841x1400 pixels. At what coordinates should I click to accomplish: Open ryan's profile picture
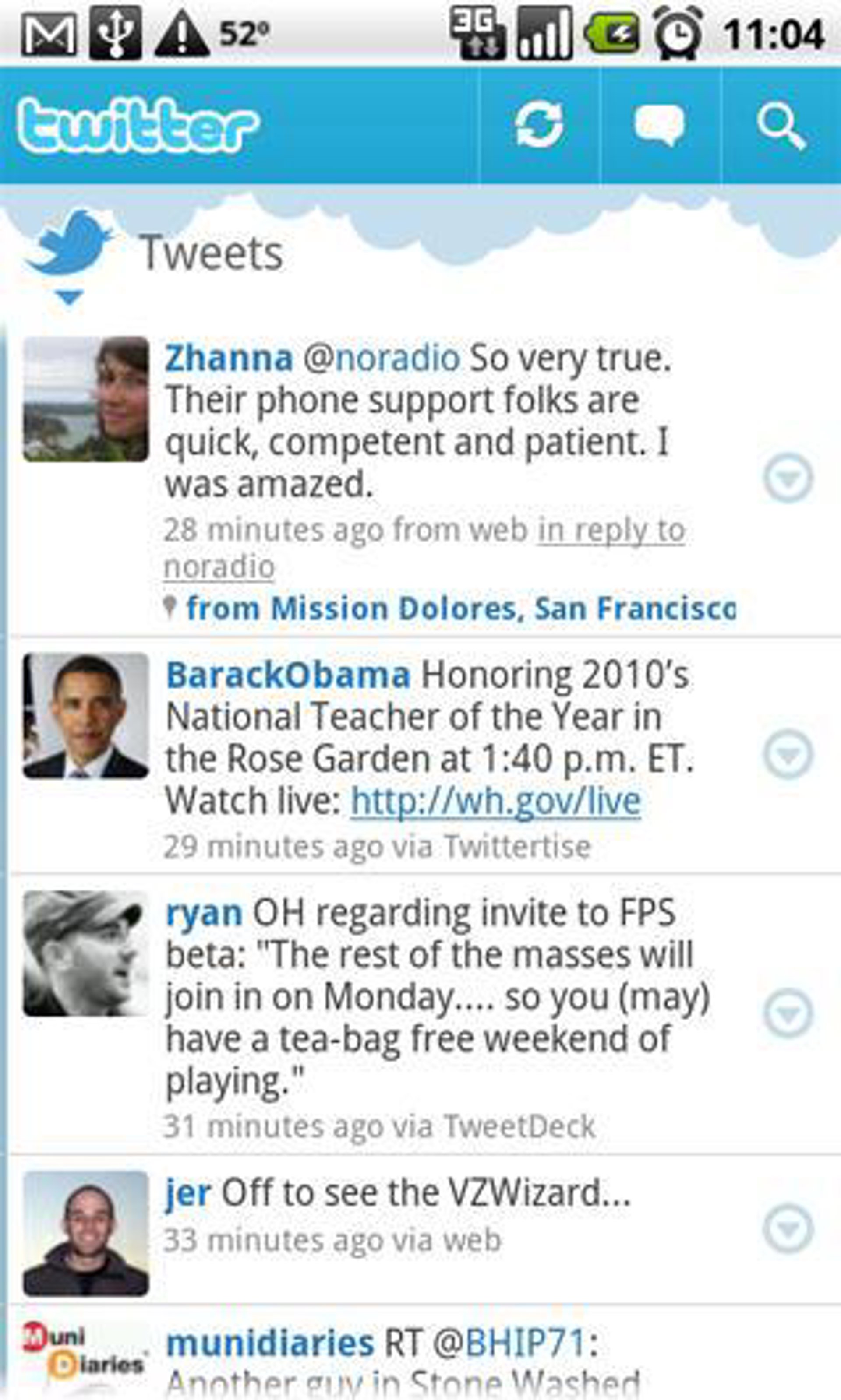(85, 953)
